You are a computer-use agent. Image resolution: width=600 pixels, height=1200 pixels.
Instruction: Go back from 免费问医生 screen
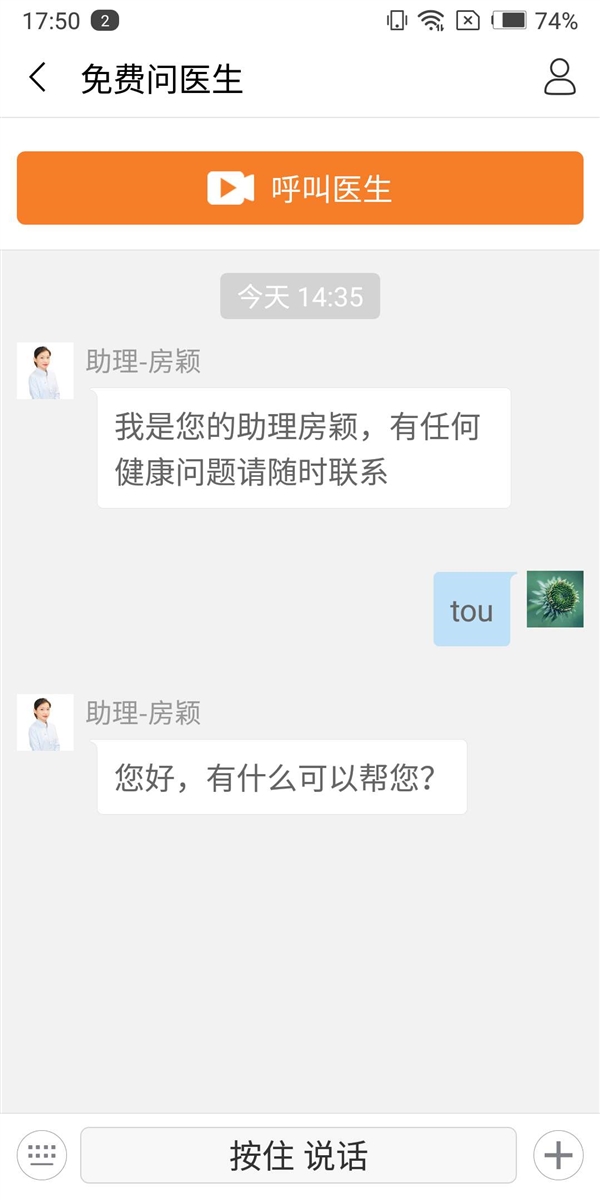pos(38,78)
